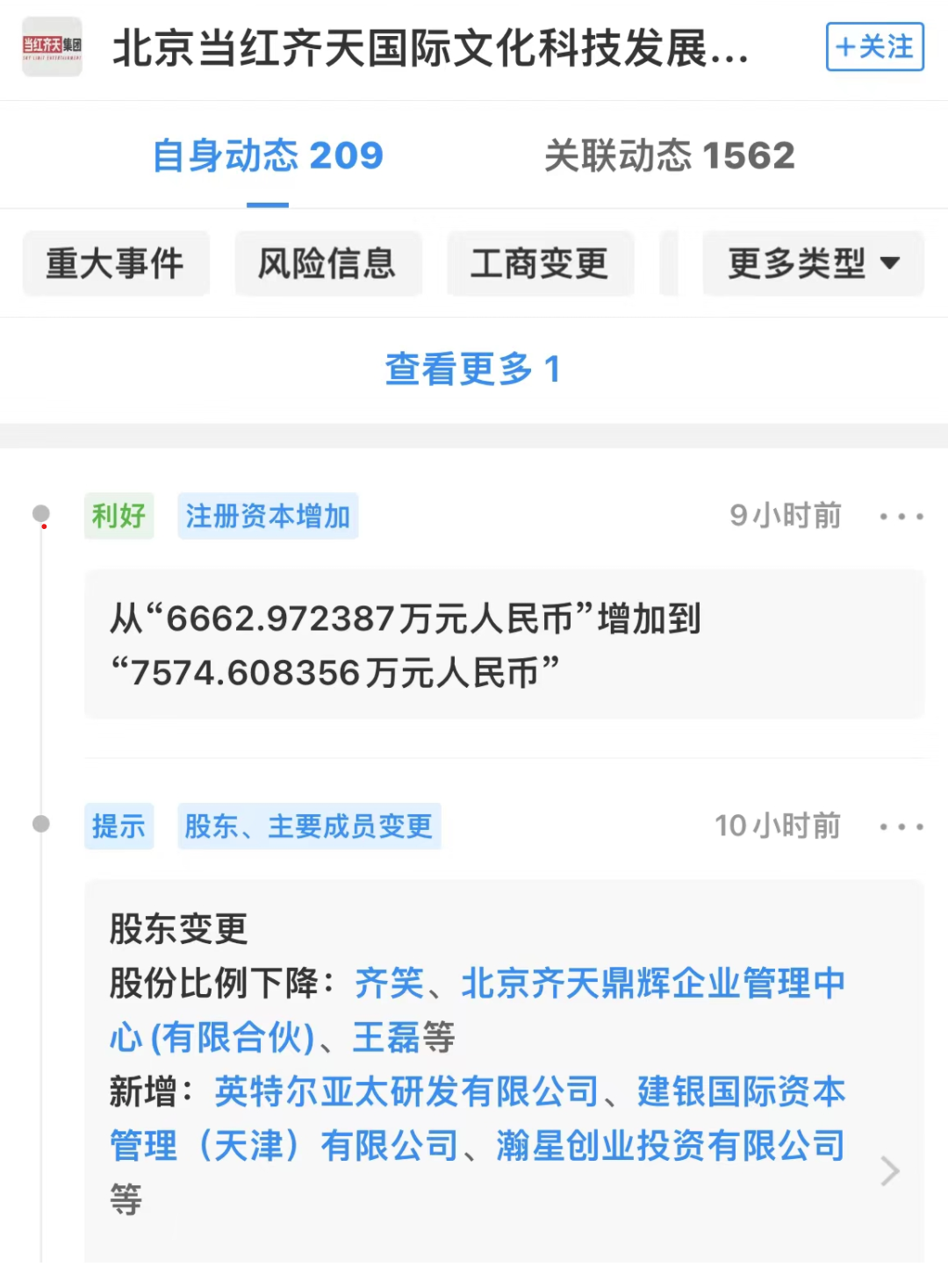948x1288 pixels.
Task: Expand the 更多类型 dropdown
Action: click(813, 263)
